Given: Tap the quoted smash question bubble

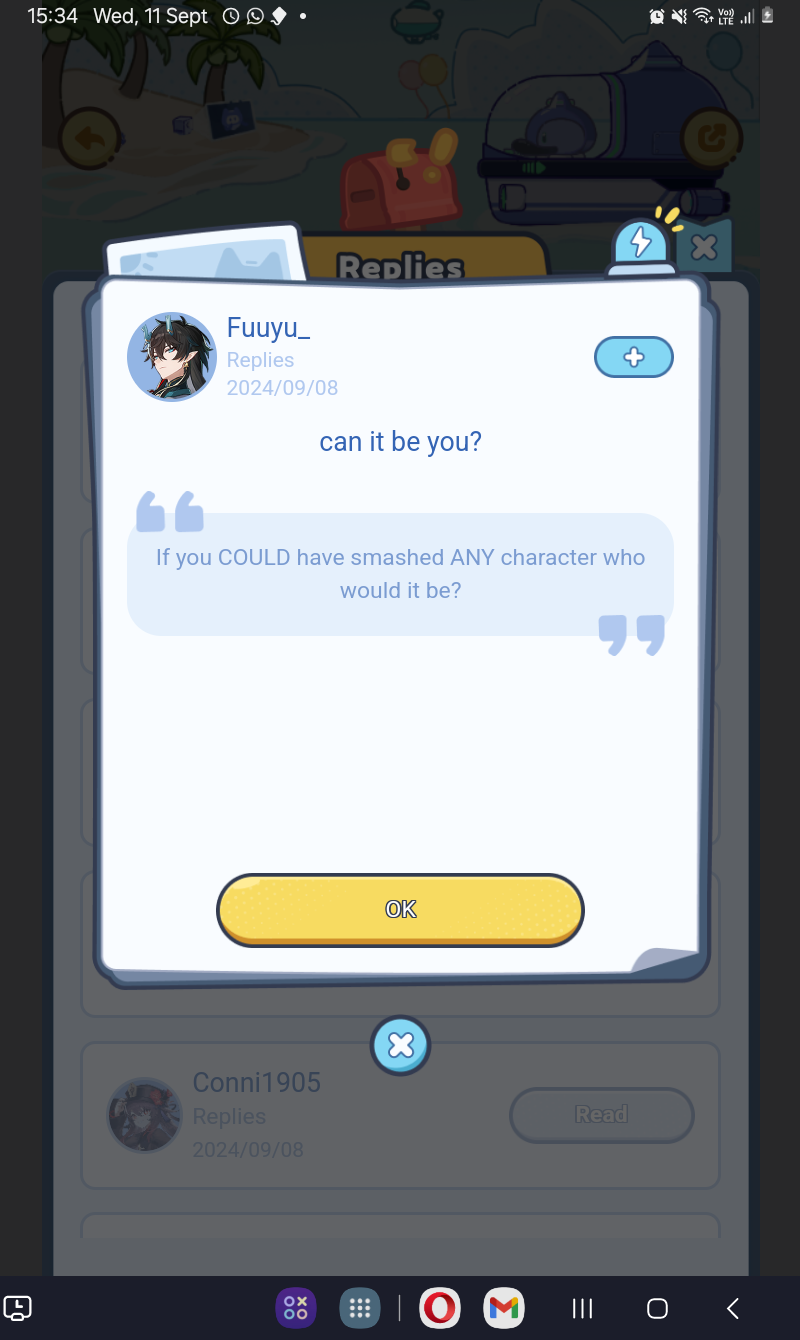Looking at the screenshot, I should [400, 574].
